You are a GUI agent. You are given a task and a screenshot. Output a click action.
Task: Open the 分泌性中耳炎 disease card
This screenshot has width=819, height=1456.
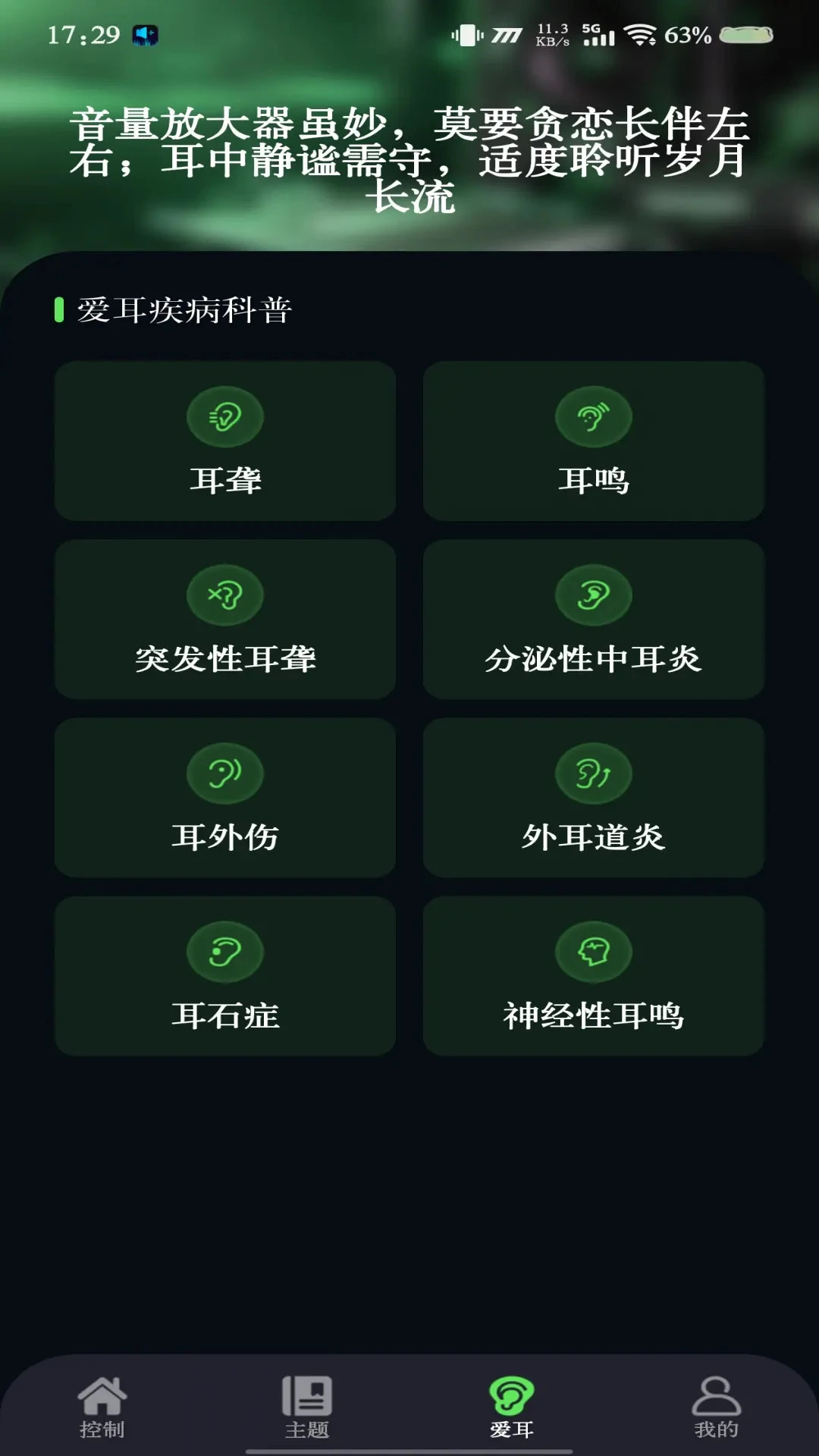click(x=594, y=622)
